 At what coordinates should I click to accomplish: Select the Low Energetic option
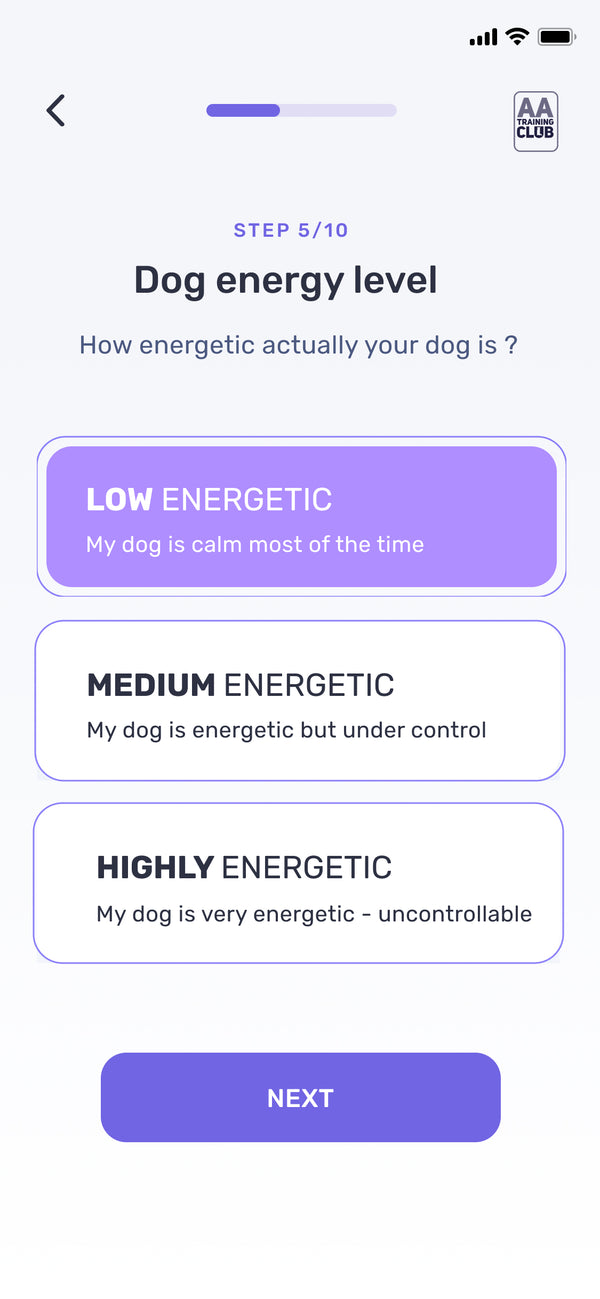pyautogui.click(x=301, y=517)
